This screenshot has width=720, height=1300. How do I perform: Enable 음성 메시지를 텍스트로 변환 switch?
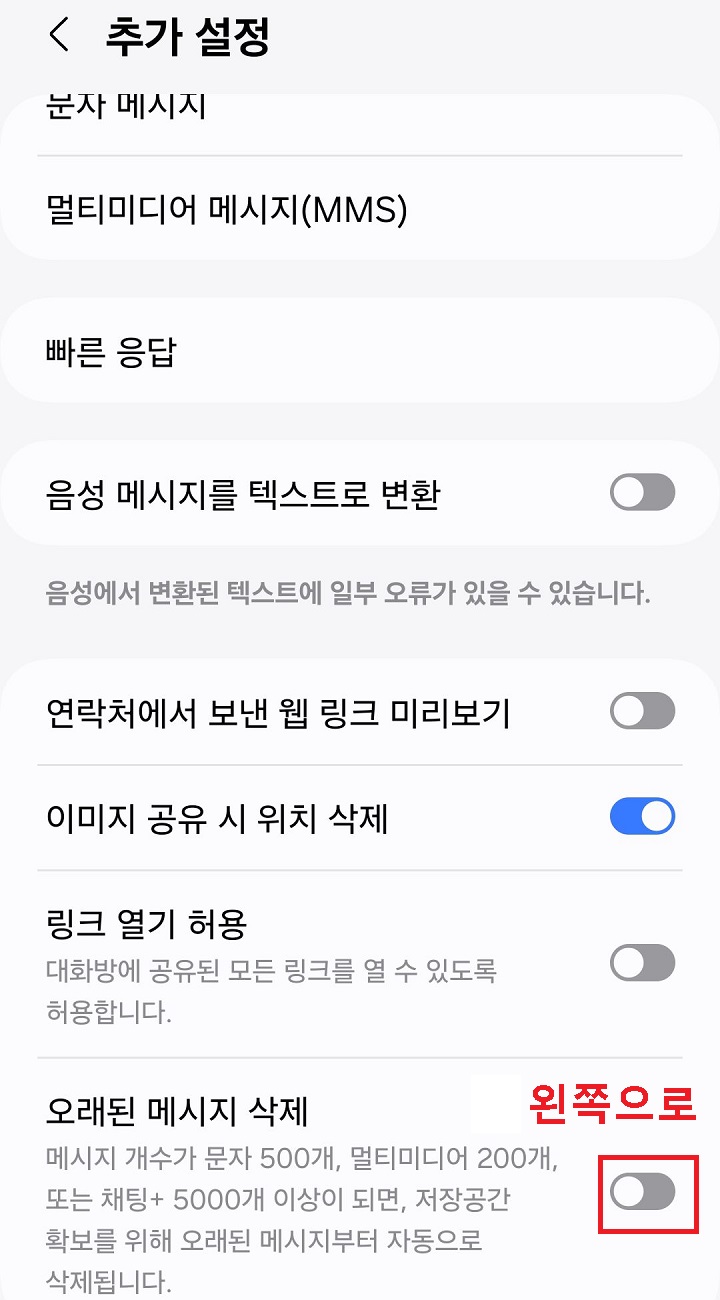click(x=644, y=493)
